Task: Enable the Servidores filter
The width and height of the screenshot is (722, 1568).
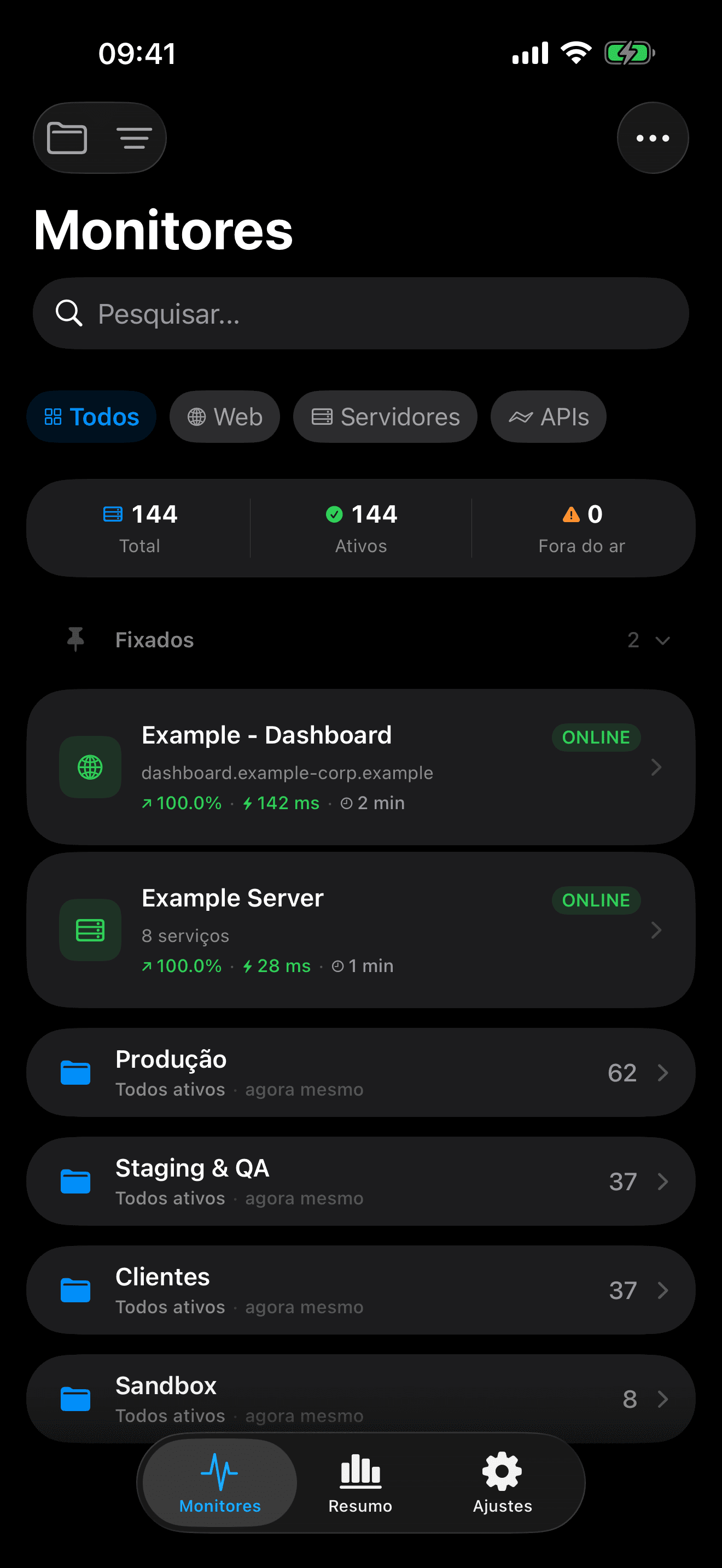Action: pyautogui.click(x=385, y=417)
